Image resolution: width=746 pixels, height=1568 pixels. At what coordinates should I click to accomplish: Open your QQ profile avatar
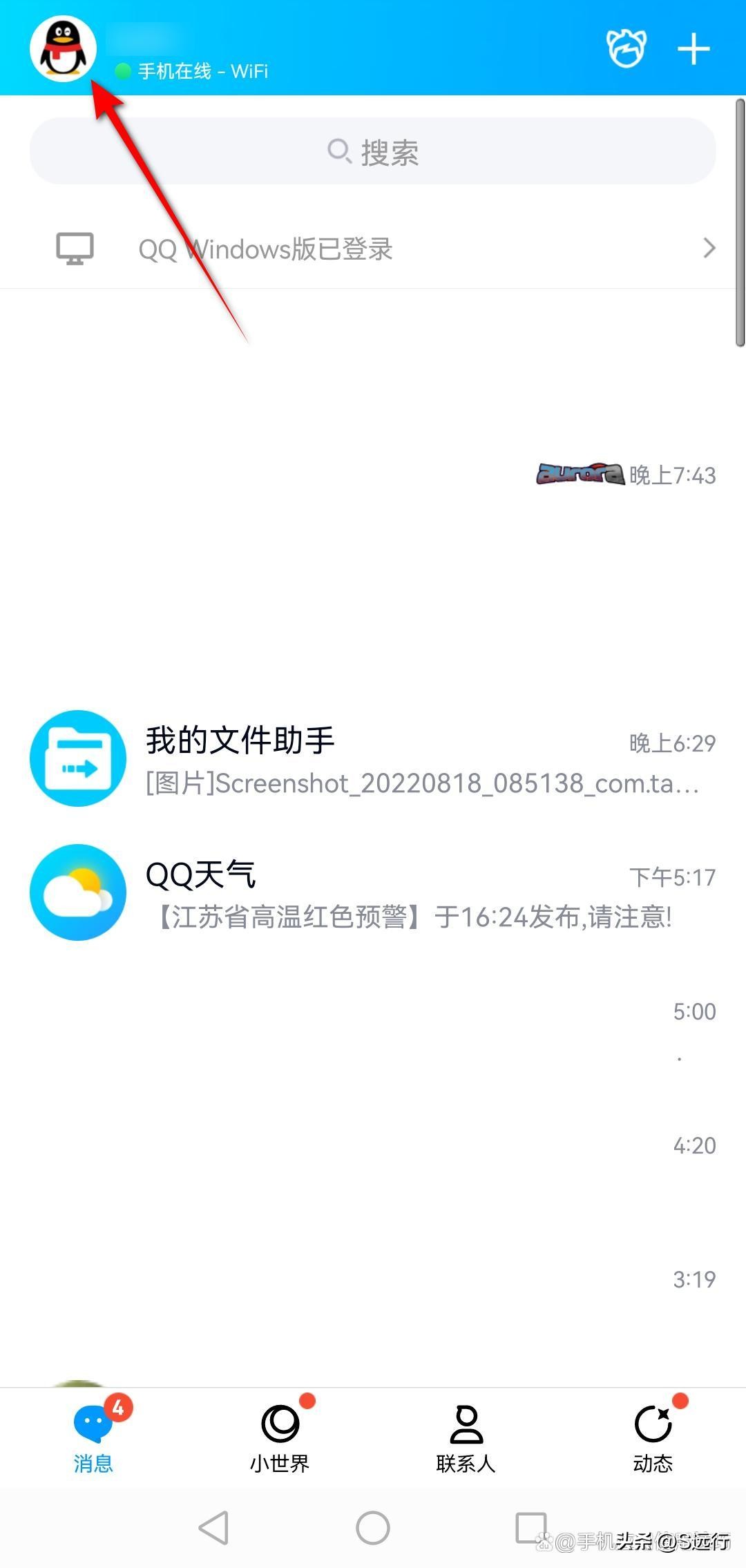[62, 48]
